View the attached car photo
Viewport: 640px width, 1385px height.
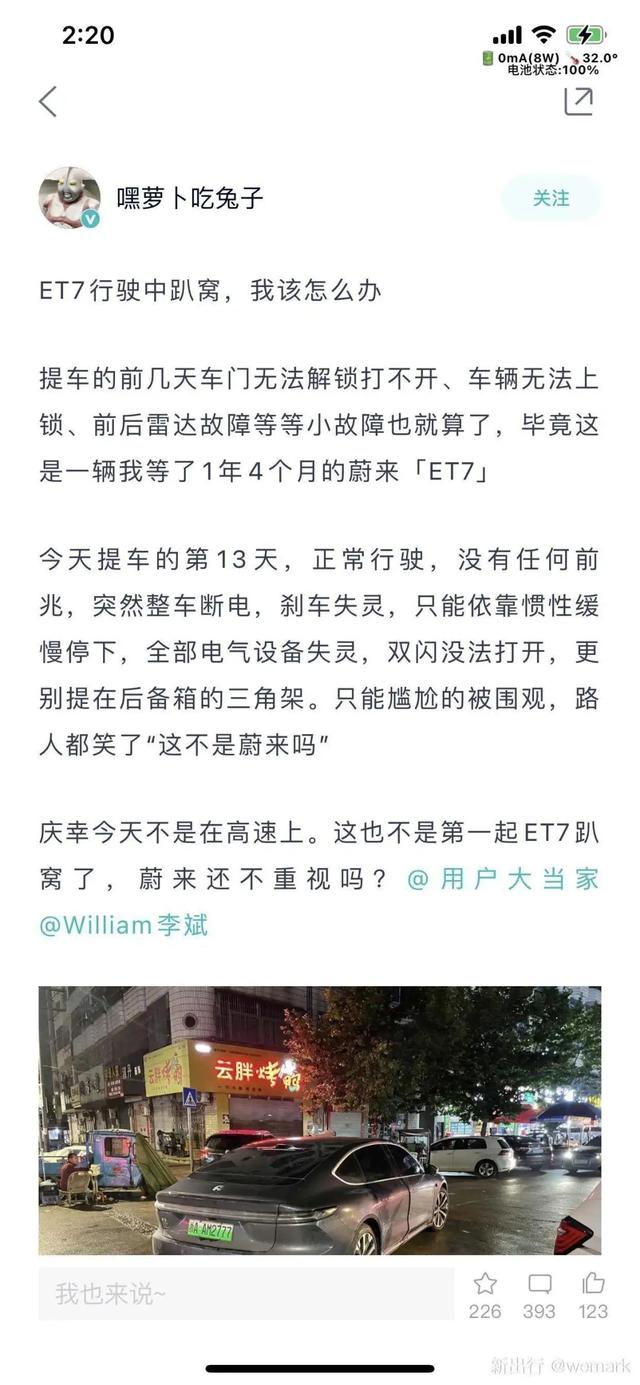[x=320, y=1120]
